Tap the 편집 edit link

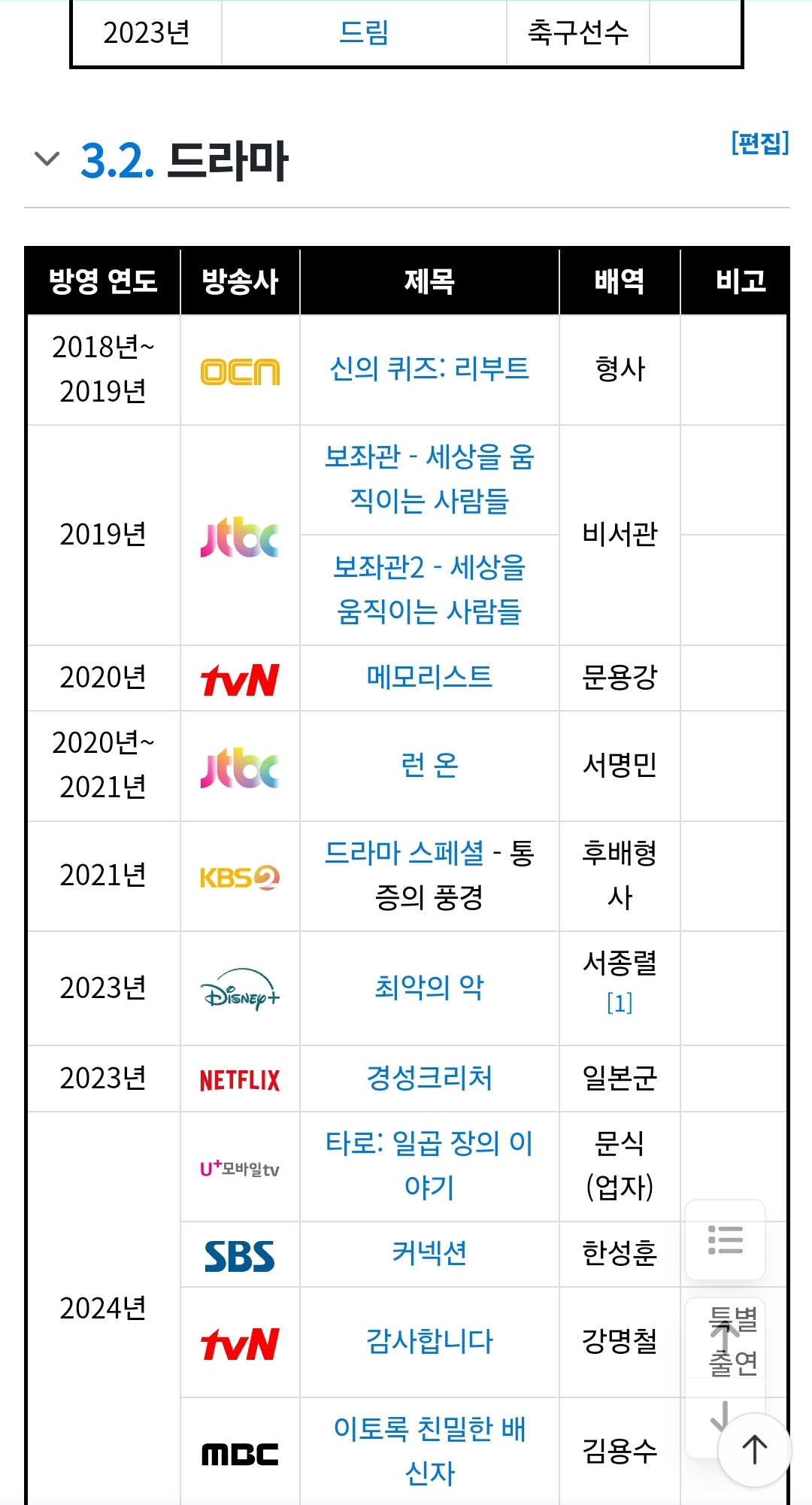click(760, 143)
